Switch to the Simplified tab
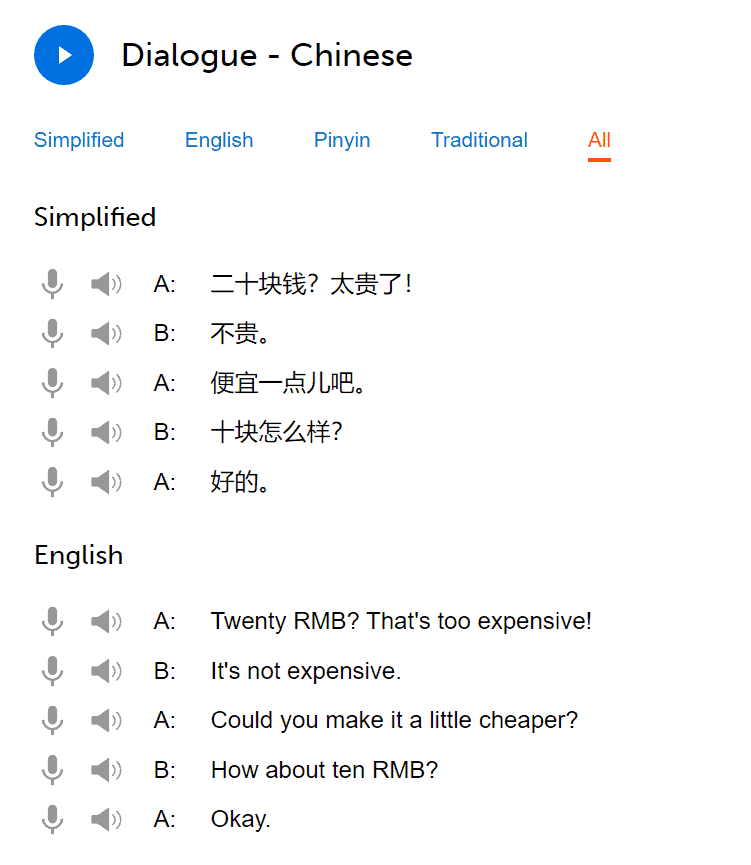751x865 pixels. click(79, 140)
